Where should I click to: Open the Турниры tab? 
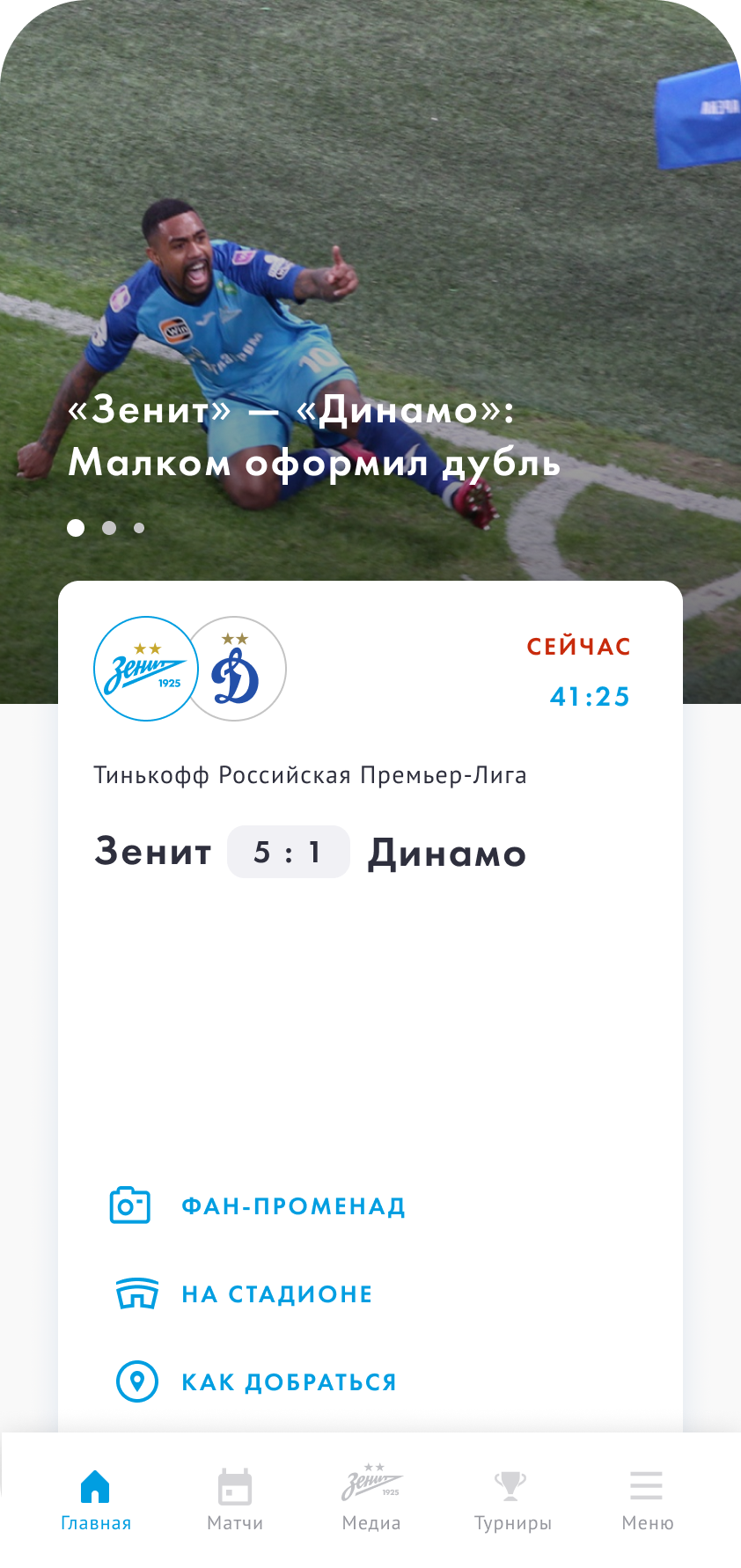(x=512, y=1499)
